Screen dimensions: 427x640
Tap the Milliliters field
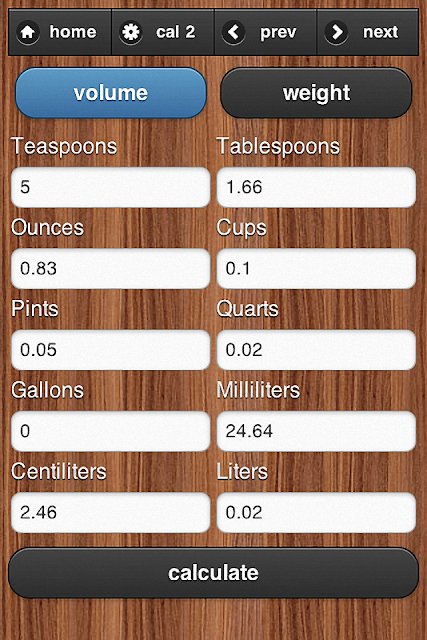pyautogui.click(x=316, y=431)
